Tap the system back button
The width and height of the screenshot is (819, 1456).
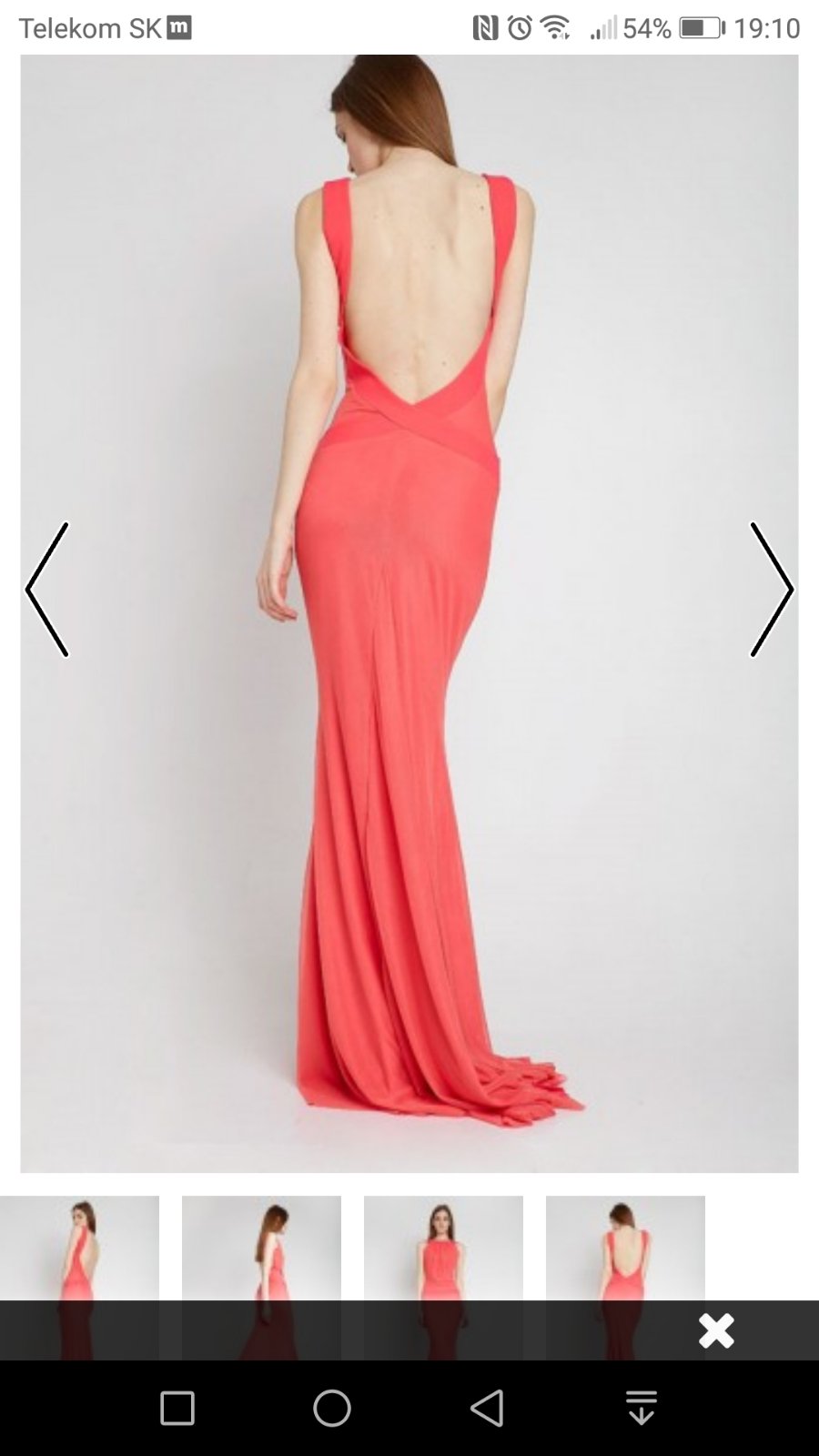coord(487,1408)
